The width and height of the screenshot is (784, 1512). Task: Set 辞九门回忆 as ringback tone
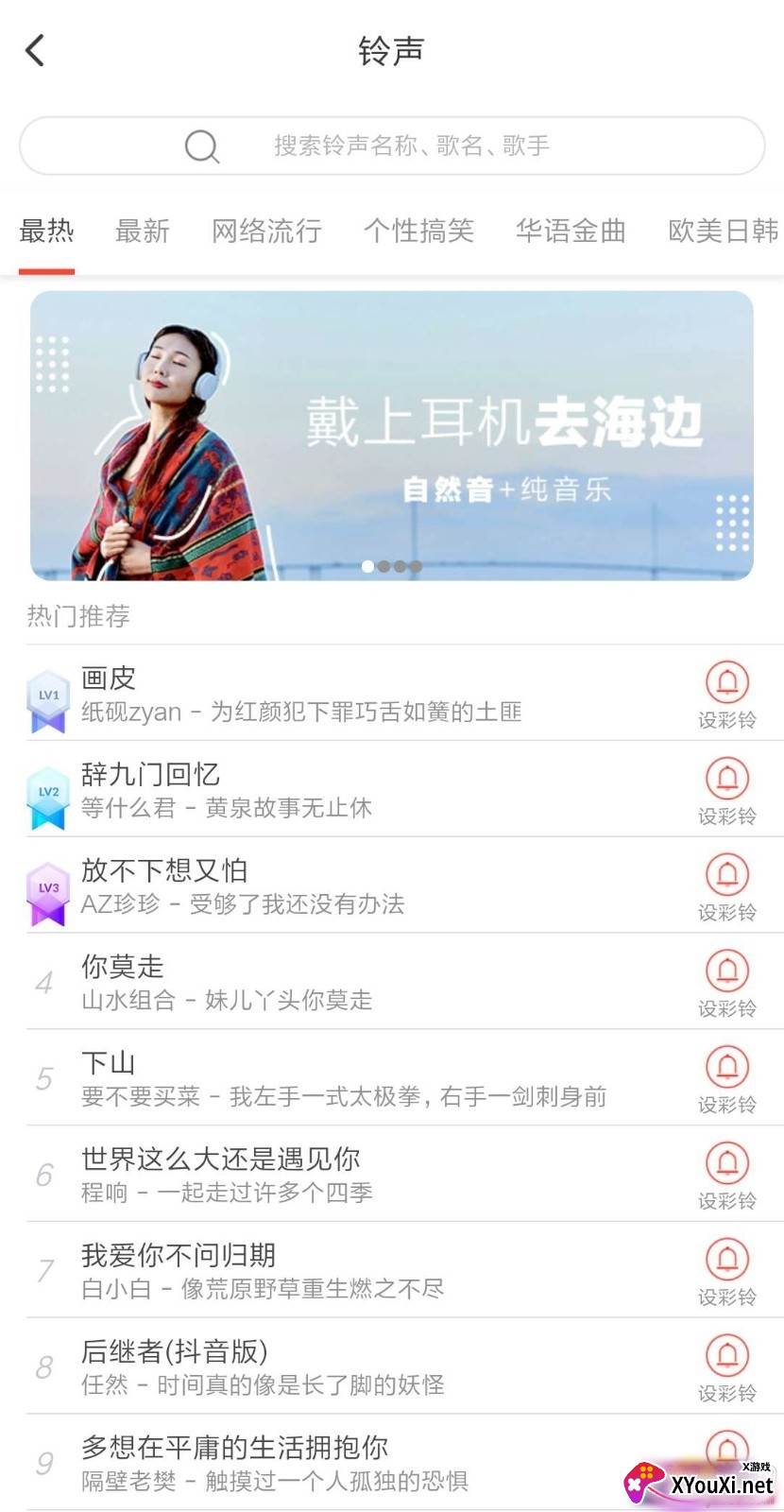point(726,790)
